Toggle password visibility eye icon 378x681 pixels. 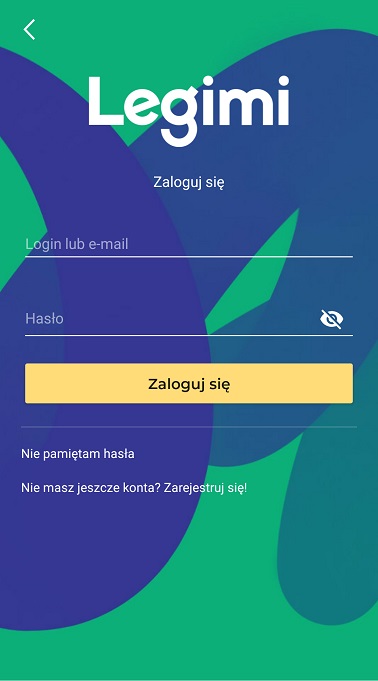[332, 319]
